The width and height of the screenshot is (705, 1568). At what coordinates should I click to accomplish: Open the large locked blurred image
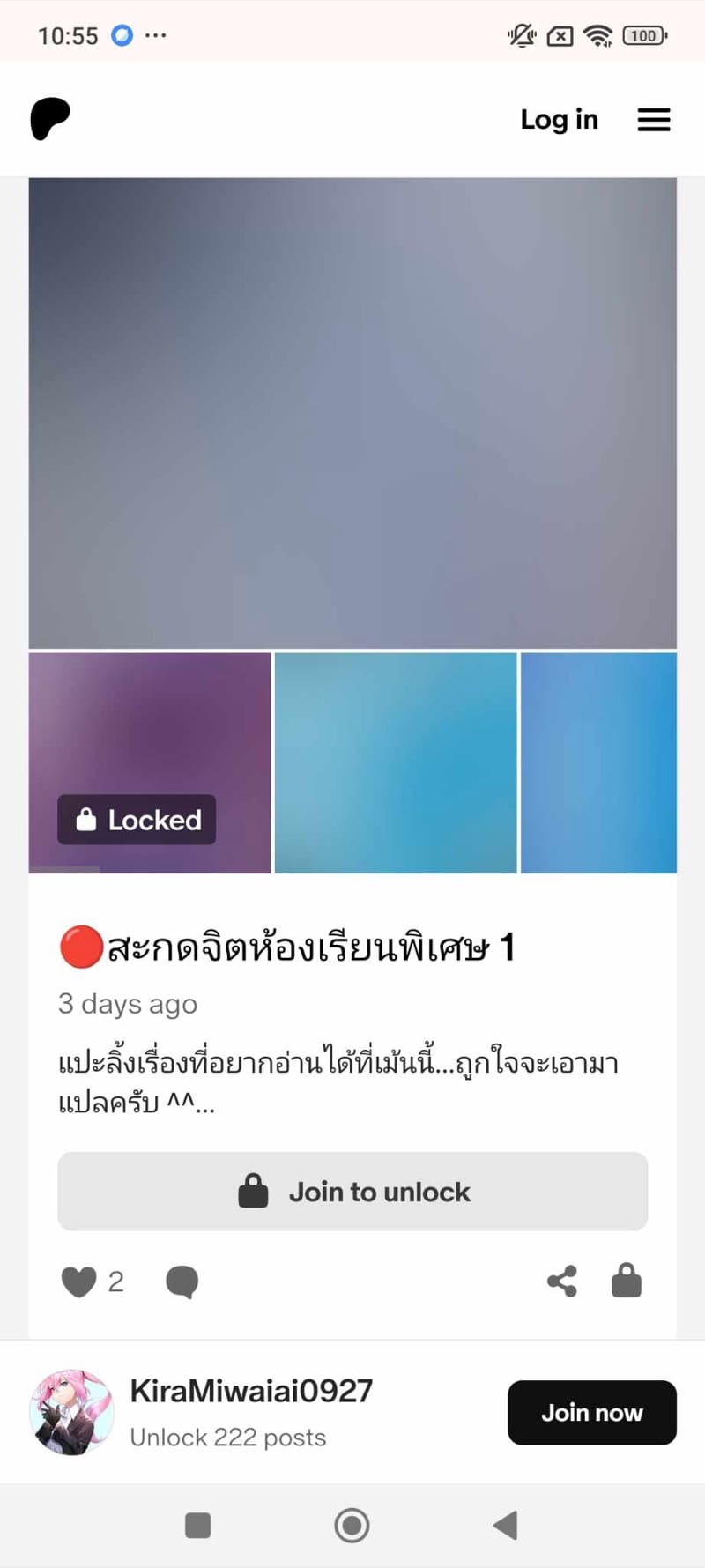pyautogui.click(x=352, y=412)
